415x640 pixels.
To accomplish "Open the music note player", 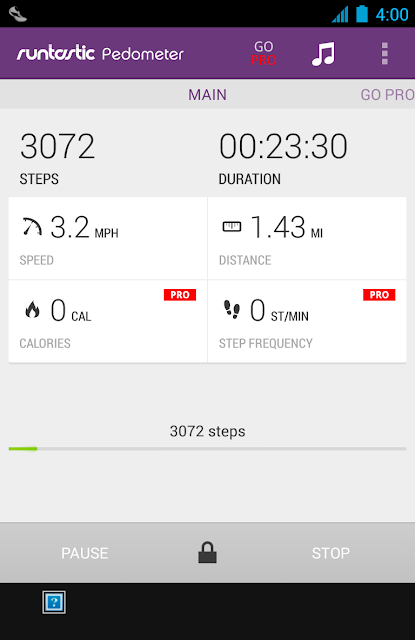I will point(323,53).
